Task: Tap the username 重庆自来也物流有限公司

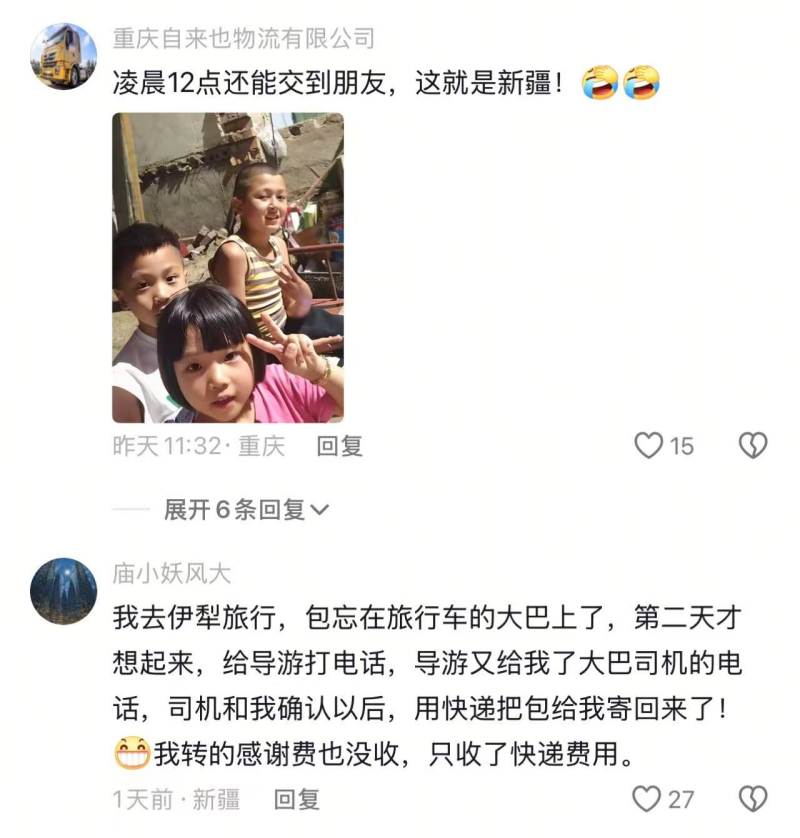Action: (243, 39)
